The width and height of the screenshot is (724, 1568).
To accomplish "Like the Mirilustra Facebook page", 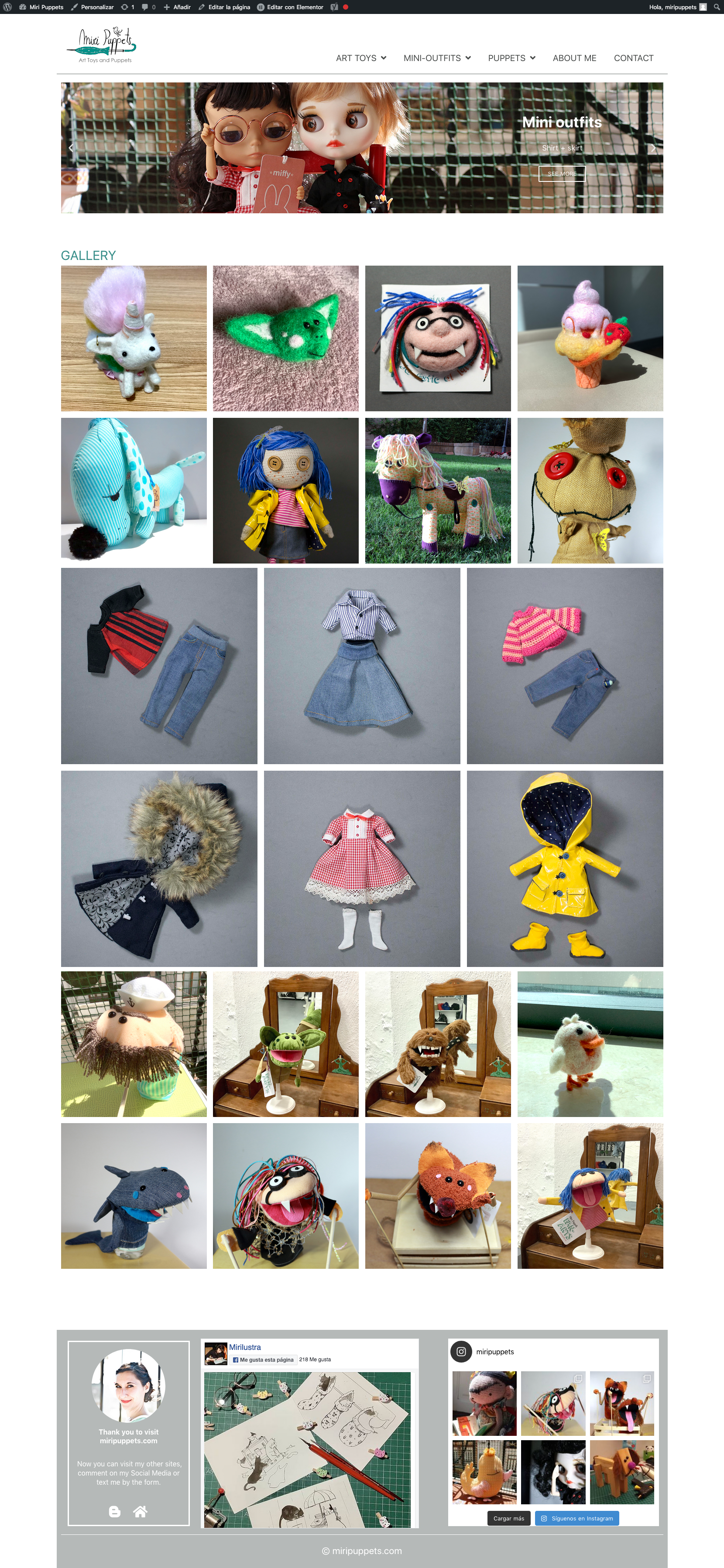I will coord(263,1359).
